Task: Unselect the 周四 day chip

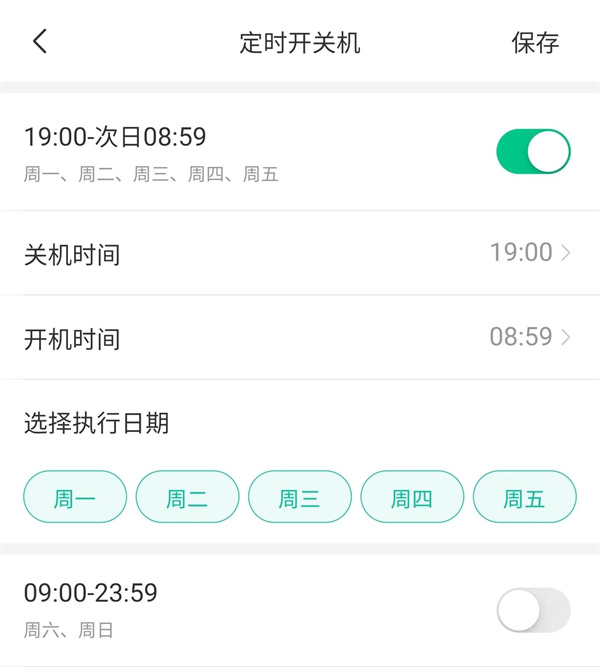Action: (x=412, y=497)
